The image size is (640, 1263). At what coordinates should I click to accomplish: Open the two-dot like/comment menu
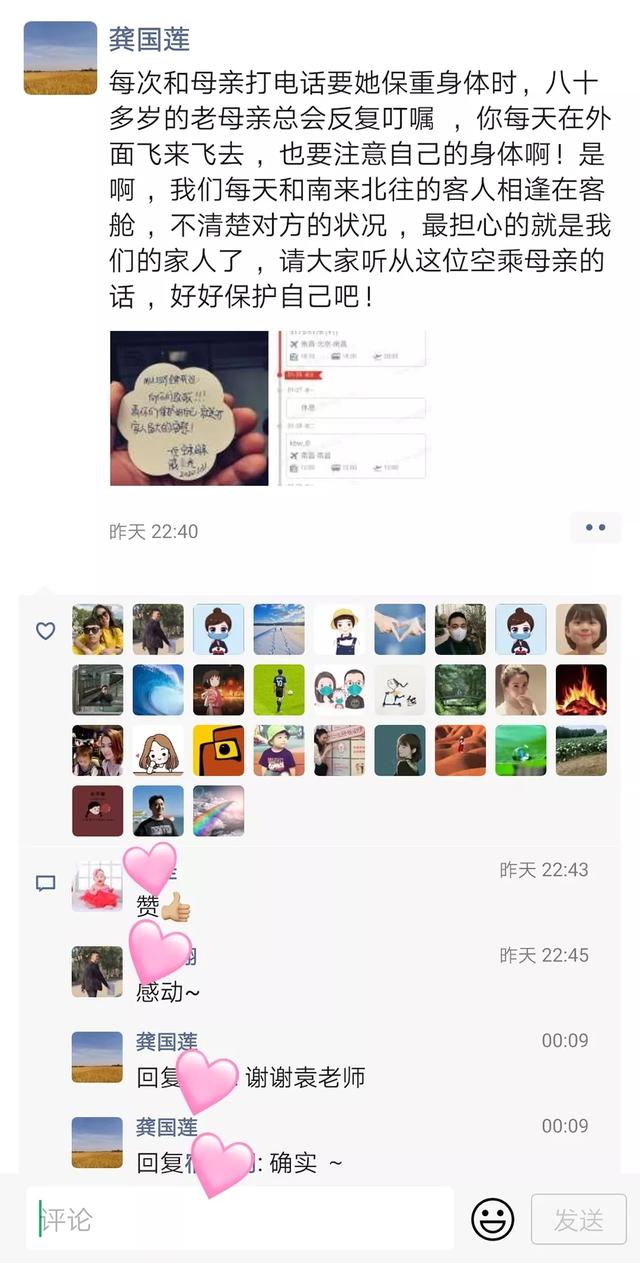coord(595,527)
